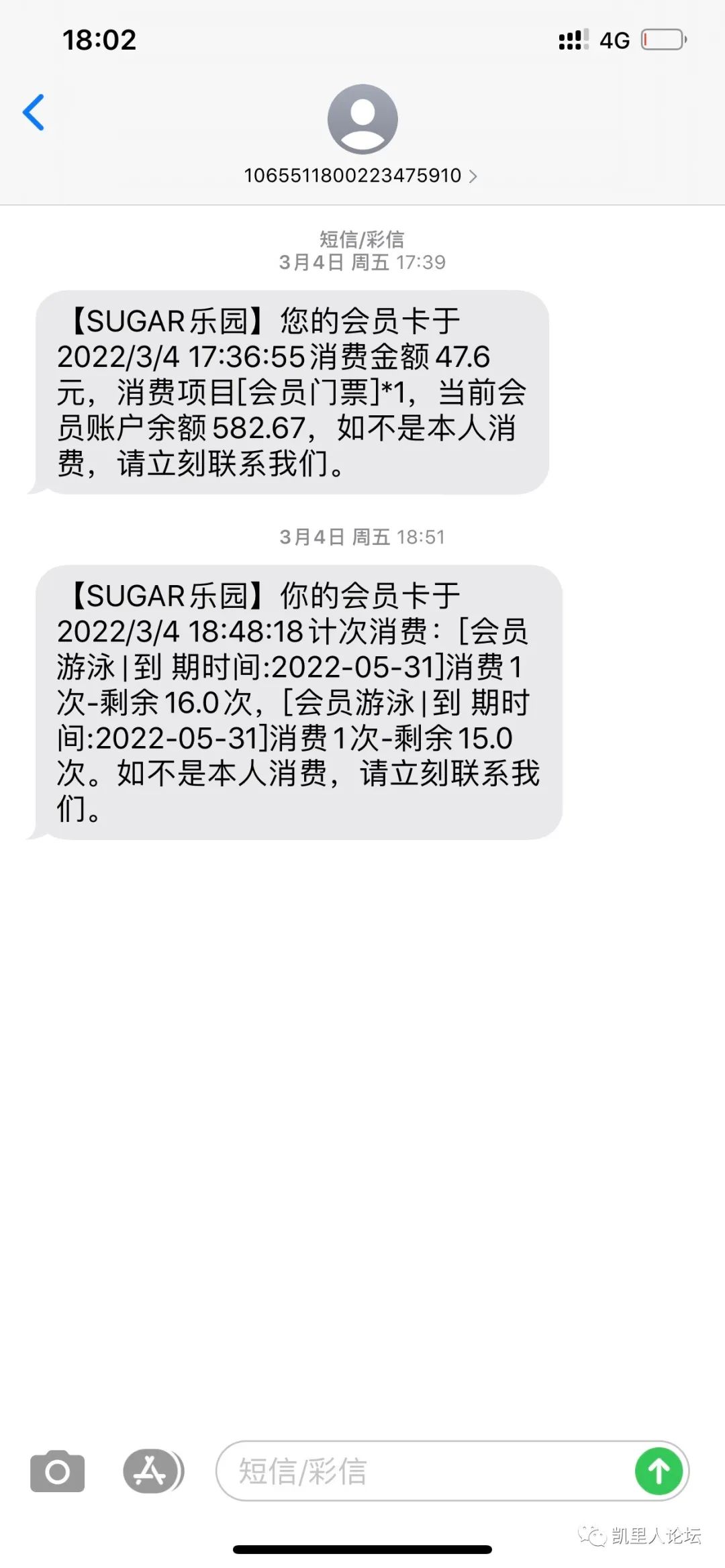Open the camera to attach a photo
The width and height of the screenshot is (725, 1568).
point(58,1471)
